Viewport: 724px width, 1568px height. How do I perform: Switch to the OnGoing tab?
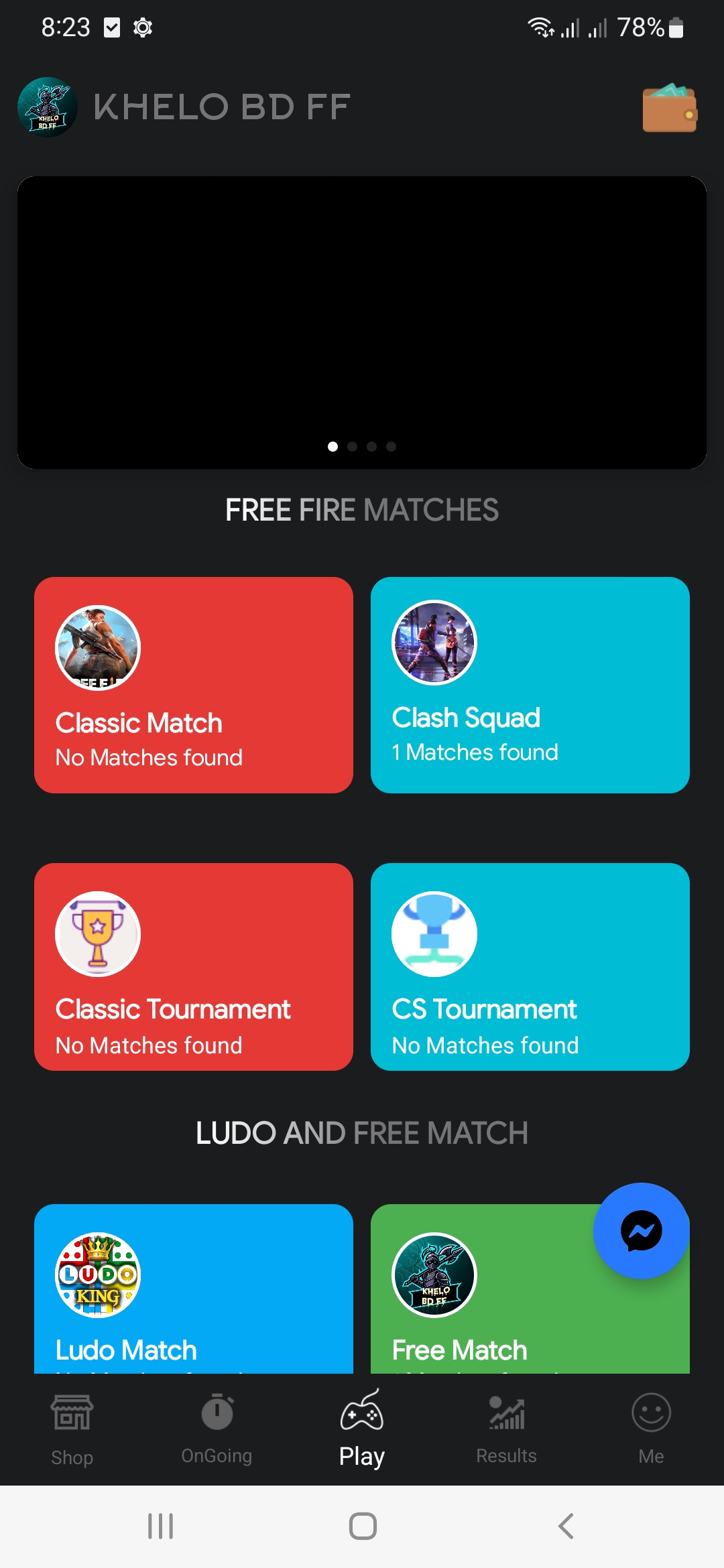tap(217, 1429)
